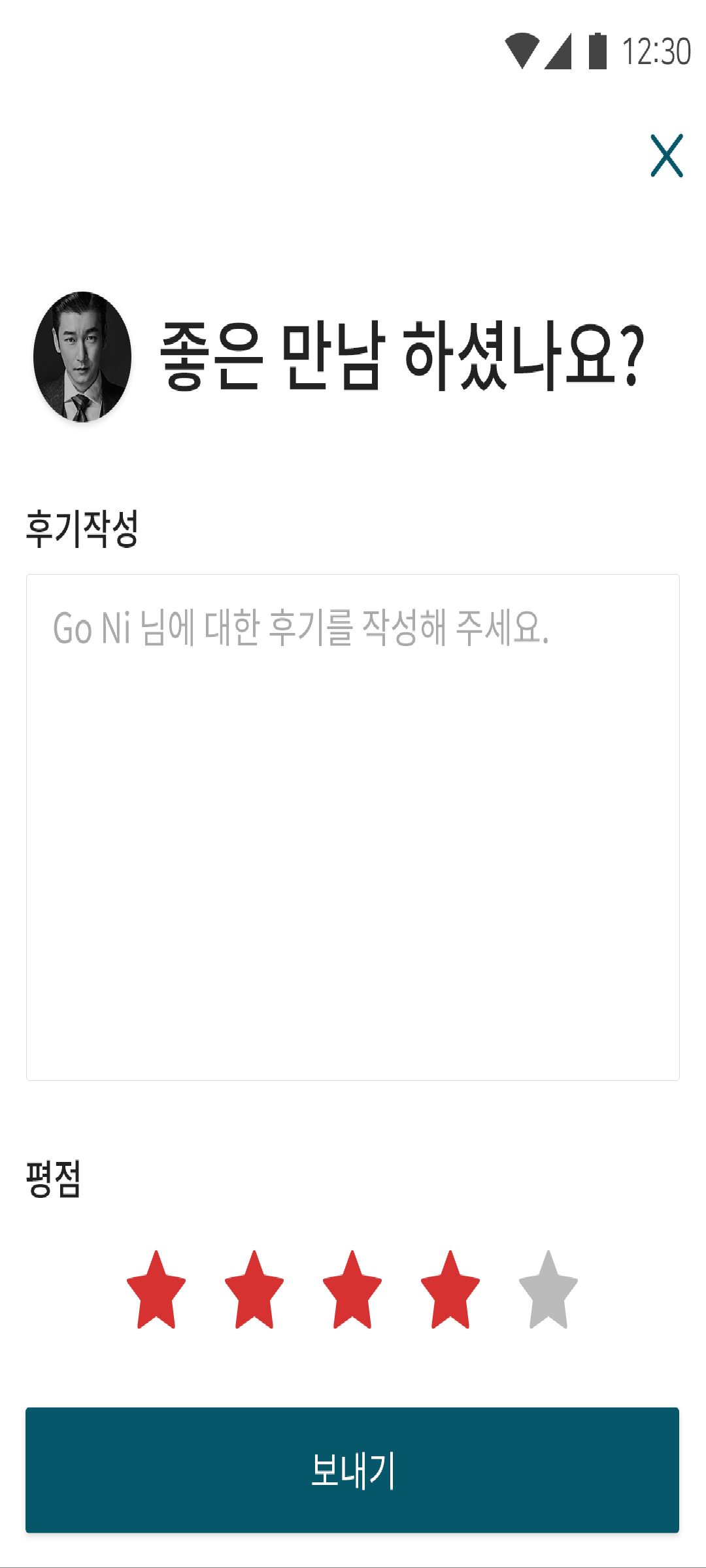Open Go Ni's profile photo
The width and height of the screenshot is (706, 1568).
pyautogui.click(x=82, y=356)
